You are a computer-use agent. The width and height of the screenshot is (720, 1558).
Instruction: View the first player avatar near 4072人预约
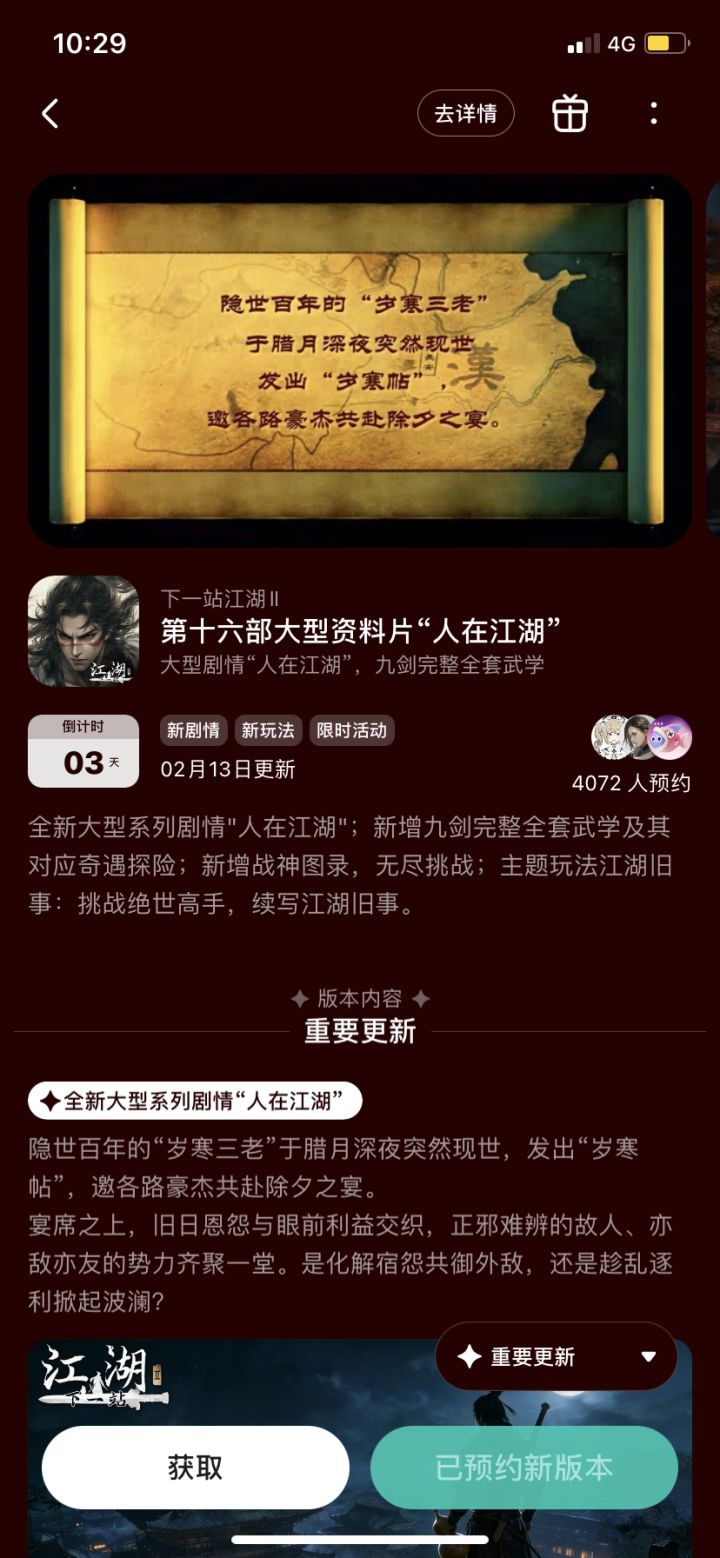coord(610,738)
